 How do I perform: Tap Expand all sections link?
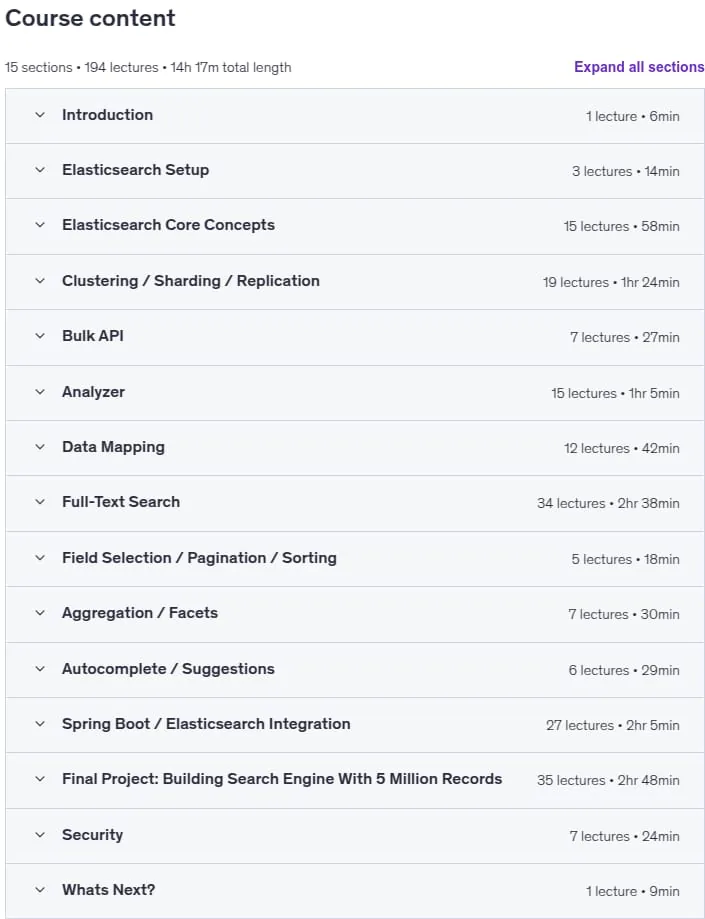tap(639, 67)
